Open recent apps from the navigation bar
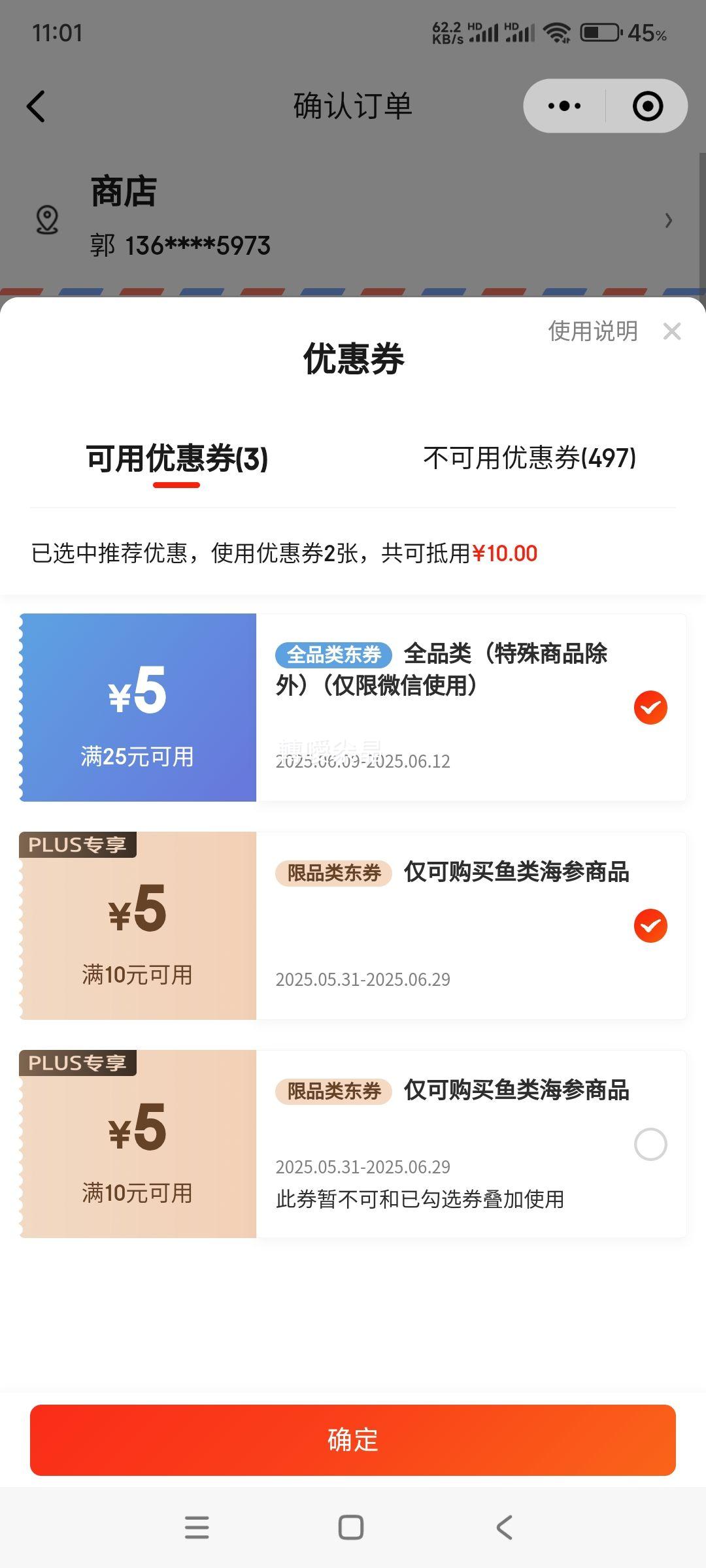Screen dimensions: 706x1568 [197, 1527]
